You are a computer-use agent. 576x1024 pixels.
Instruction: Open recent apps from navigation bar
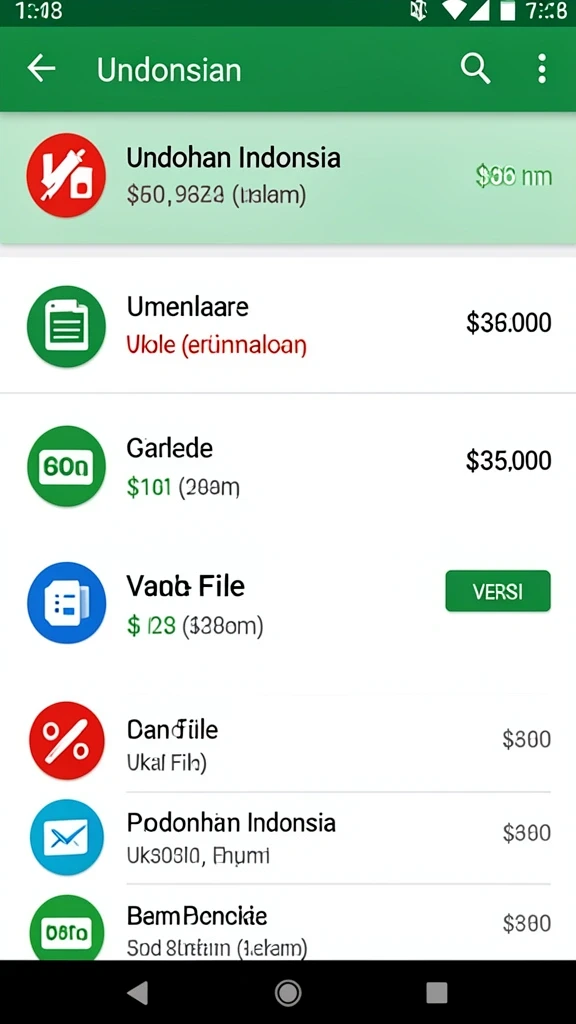pyautogui.click(x=436, y=993)
